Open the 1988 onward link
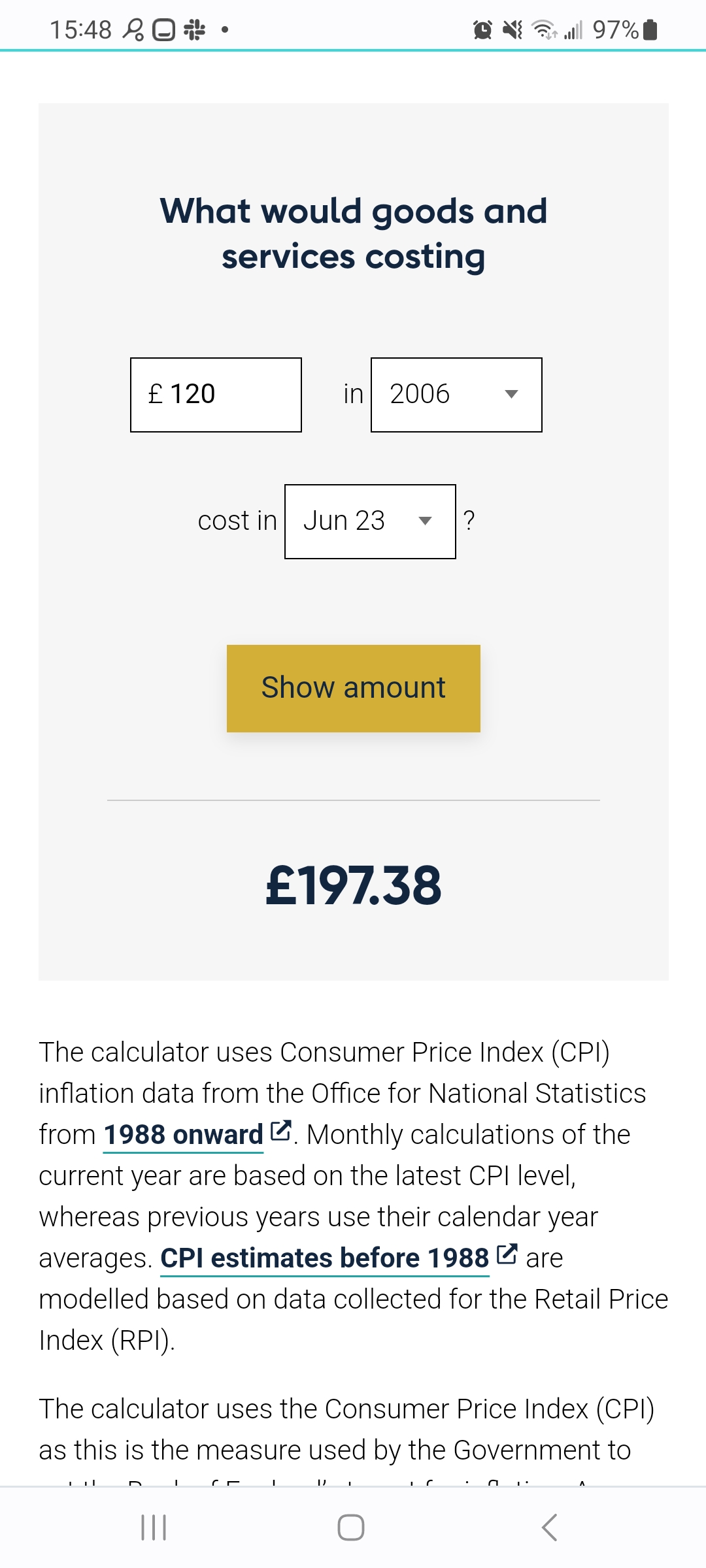This screenshot has width=706, height=1568. coord(197,1135)
